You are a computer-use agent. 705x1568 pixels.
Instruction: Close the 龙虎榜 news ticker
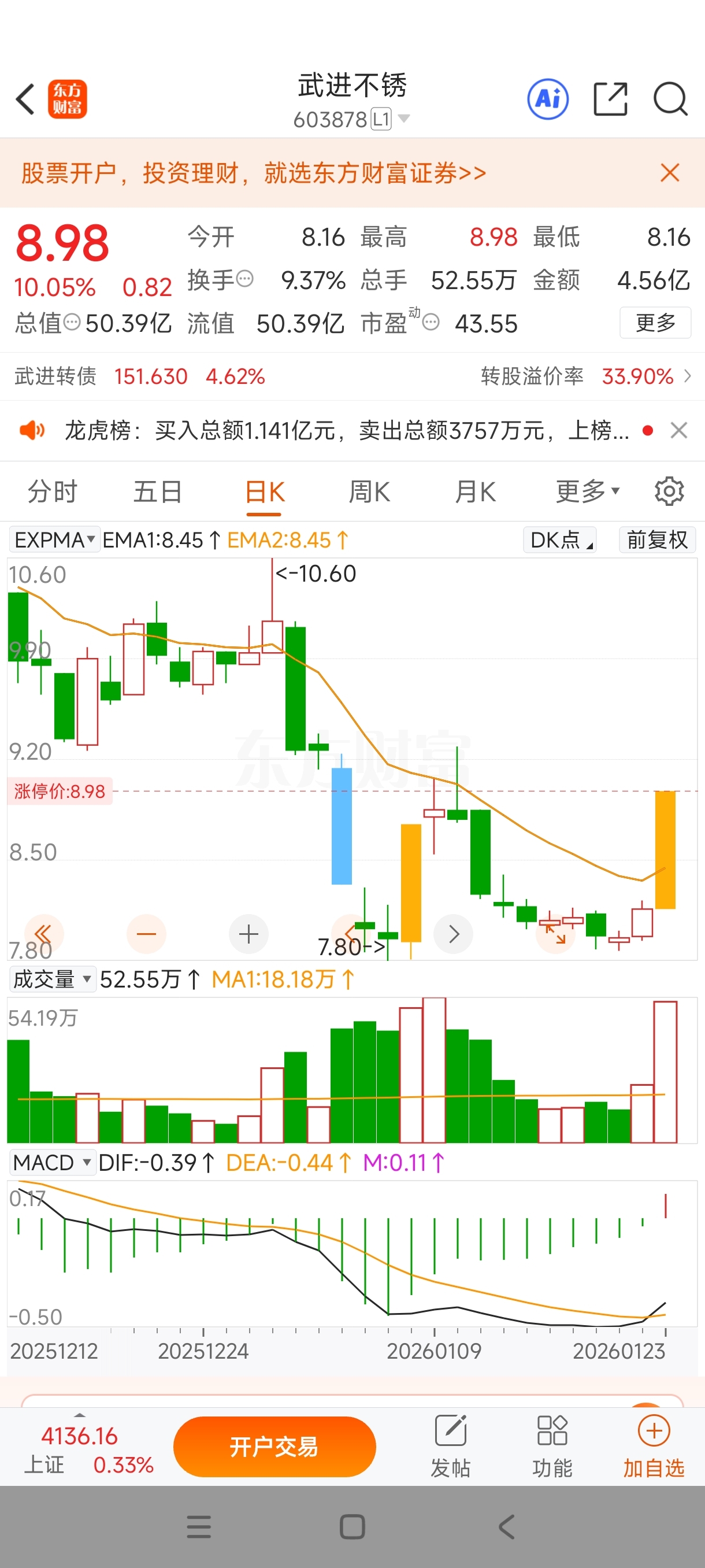[679, 430]
